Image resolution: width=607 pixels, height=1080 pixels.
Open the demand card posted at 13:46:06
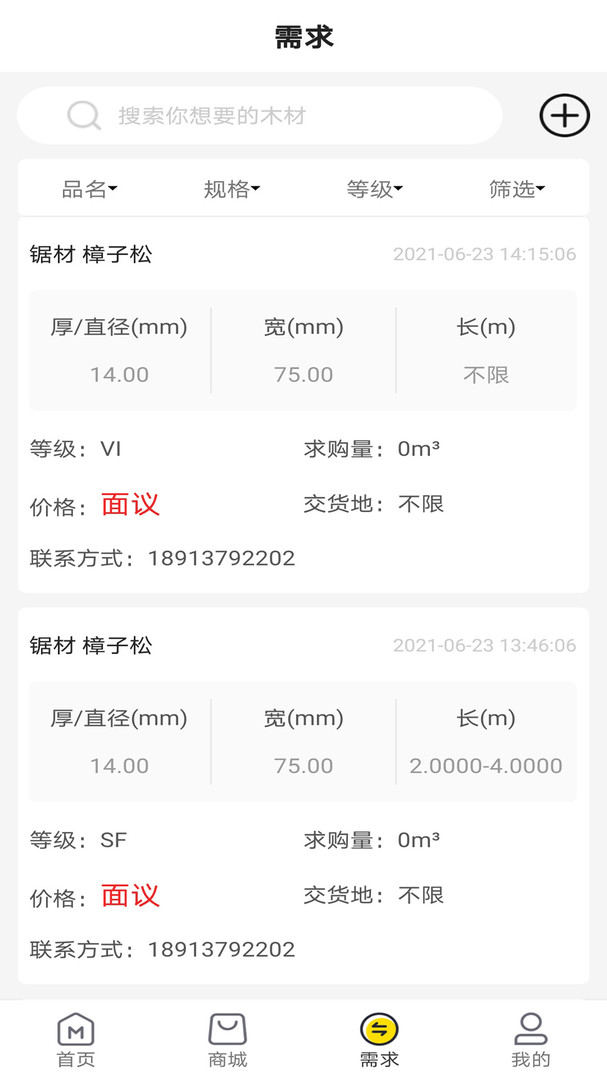(303, 796)
